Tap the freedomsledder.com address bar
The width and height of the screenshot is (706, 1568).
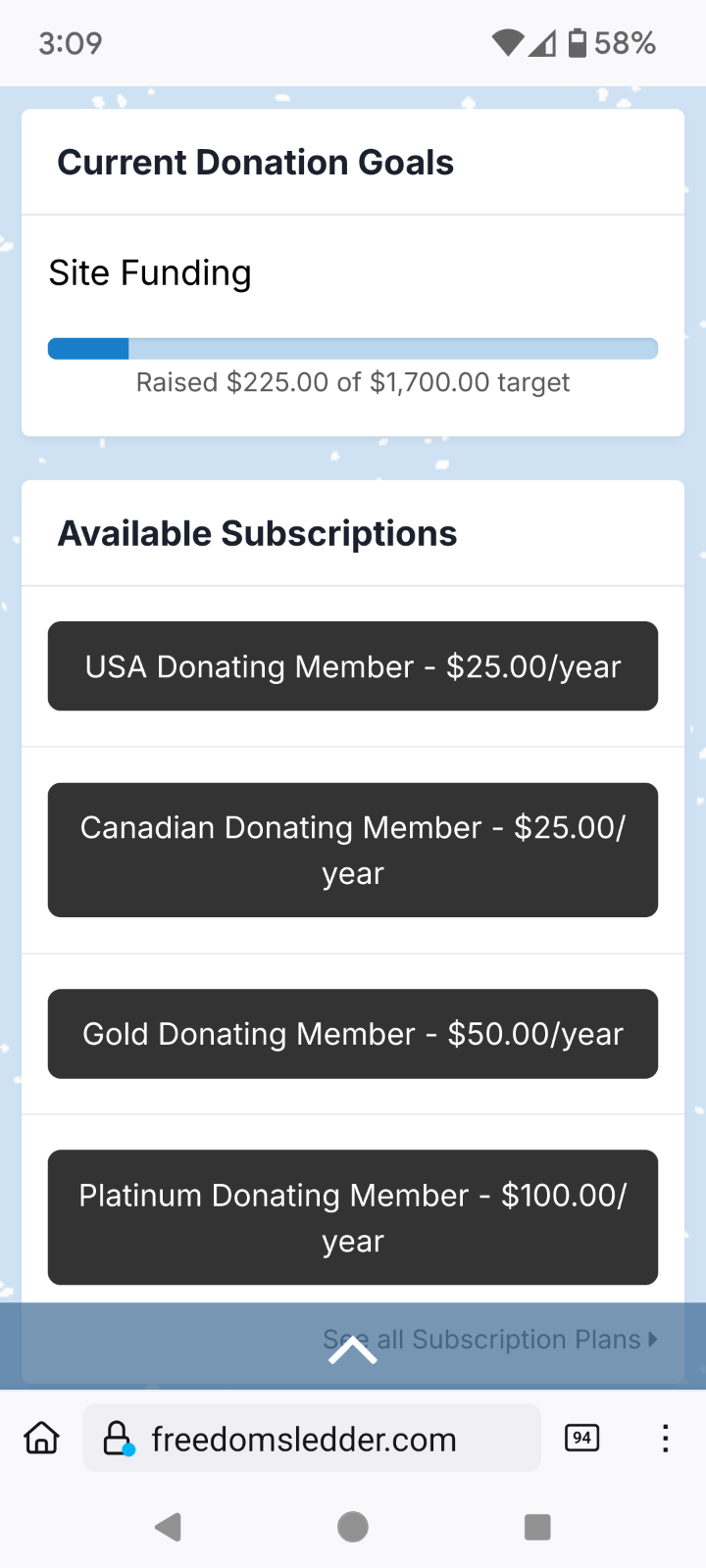(312, 1439)
